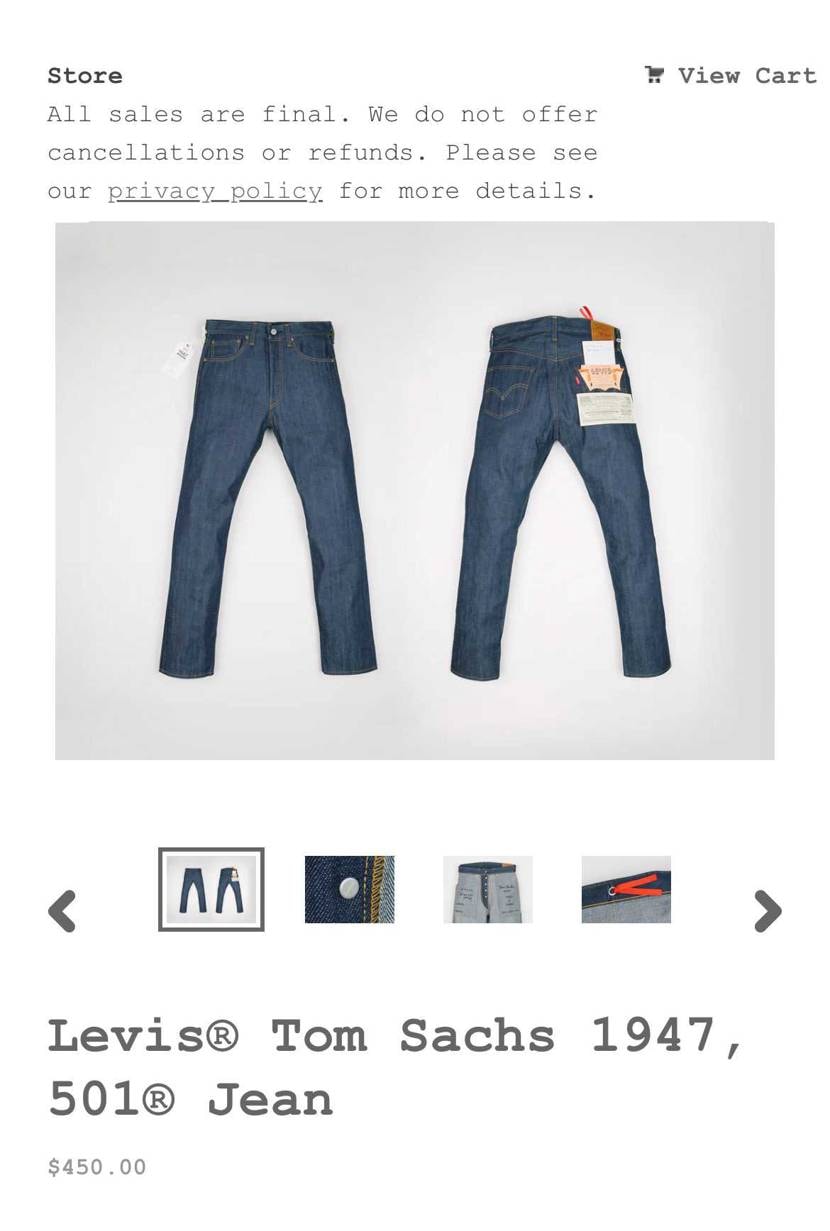Click the product title Levis Tom Sachs 1947

tap(397, 1035)
